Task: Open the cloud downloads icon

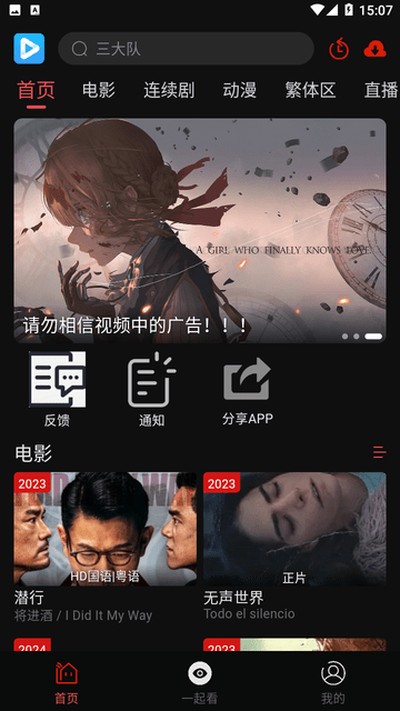Action: (x=375, y=49)
